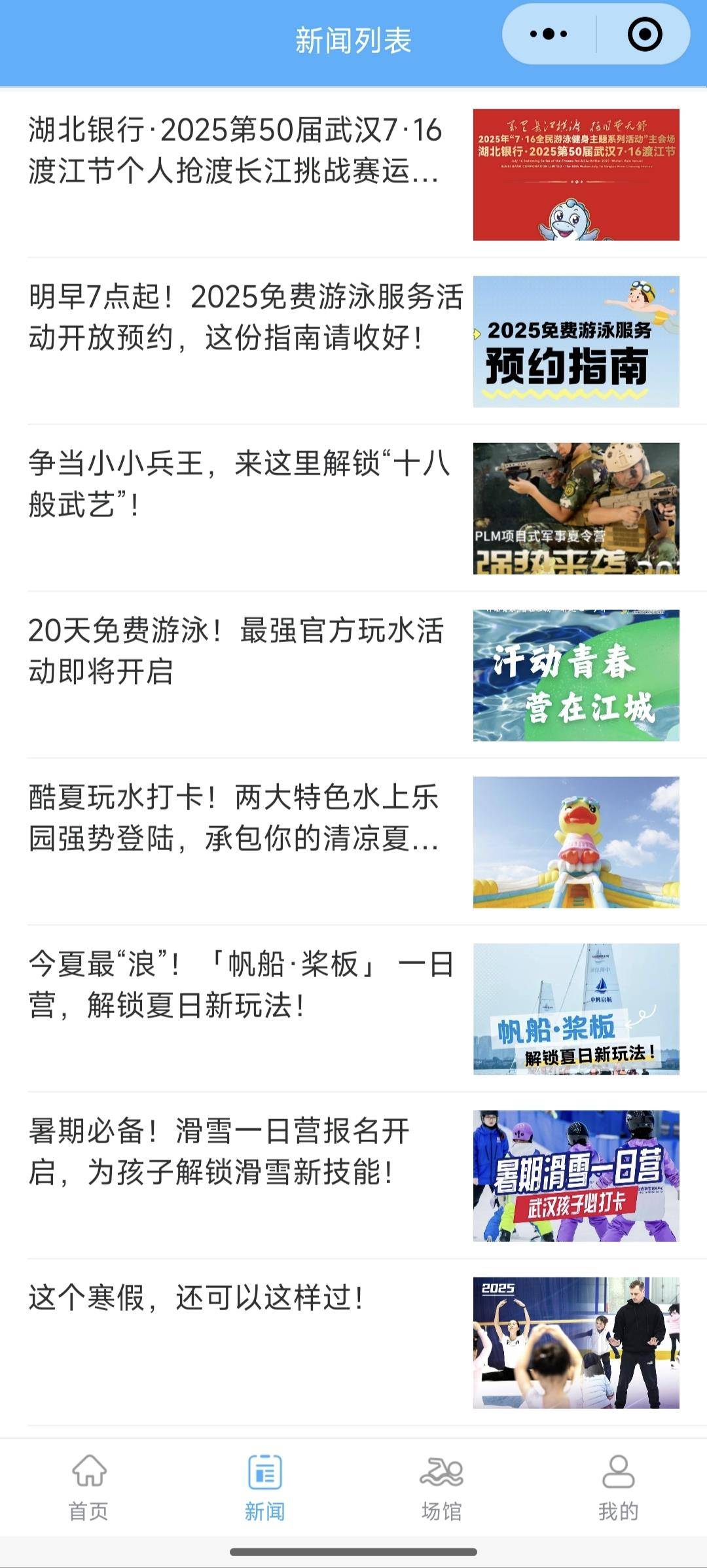View the 这个寒假，还可以这样过 article
Image resolution: width=707 pixels, height=1568 pixels.
pos(196,1298)
